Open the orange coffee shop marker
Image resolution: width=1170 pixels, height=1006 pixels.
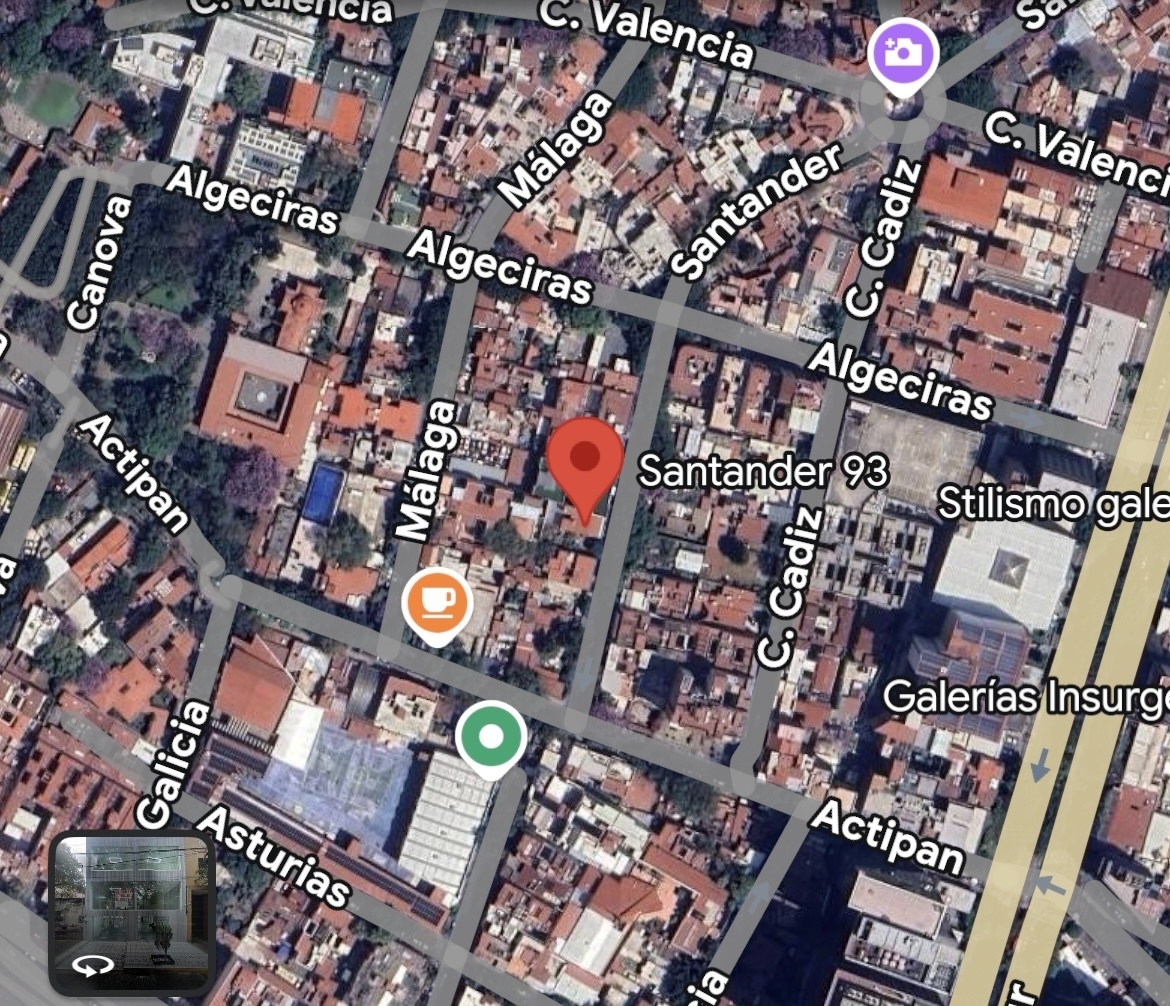click(437, 602)
